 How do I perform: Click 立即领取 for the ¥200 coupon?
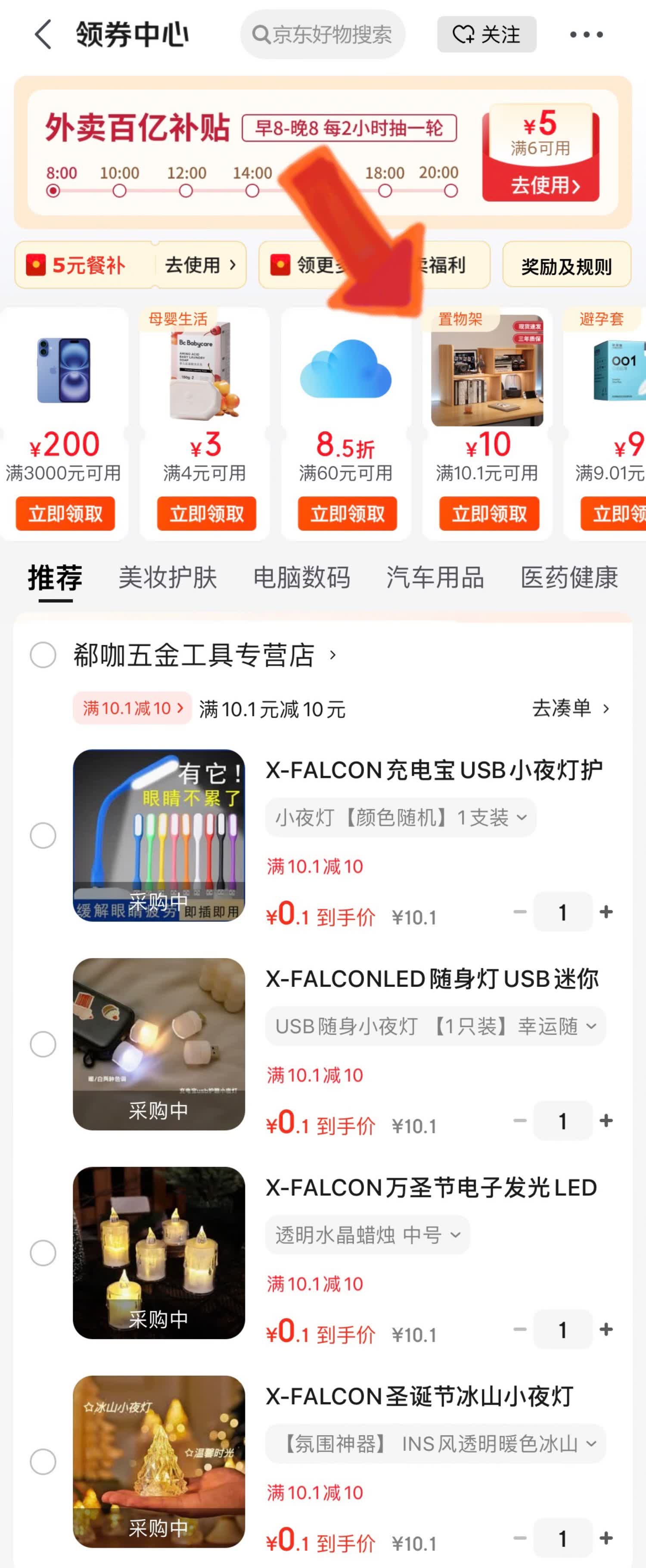[66, 513]
